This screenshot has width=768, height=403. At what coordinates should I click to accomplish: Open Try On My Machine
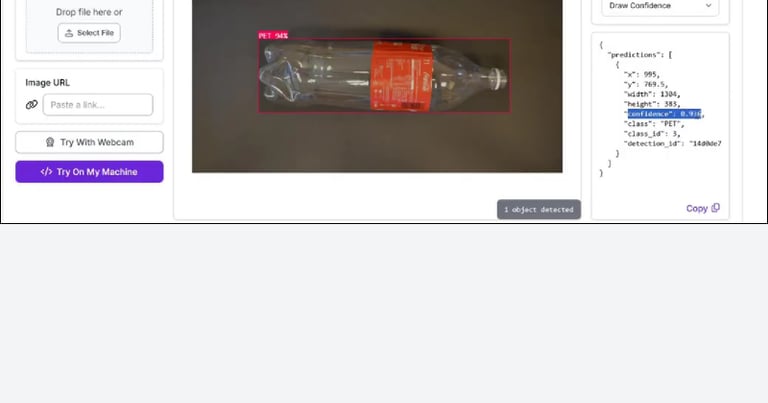pyautogui.click(x=89, y=172)
